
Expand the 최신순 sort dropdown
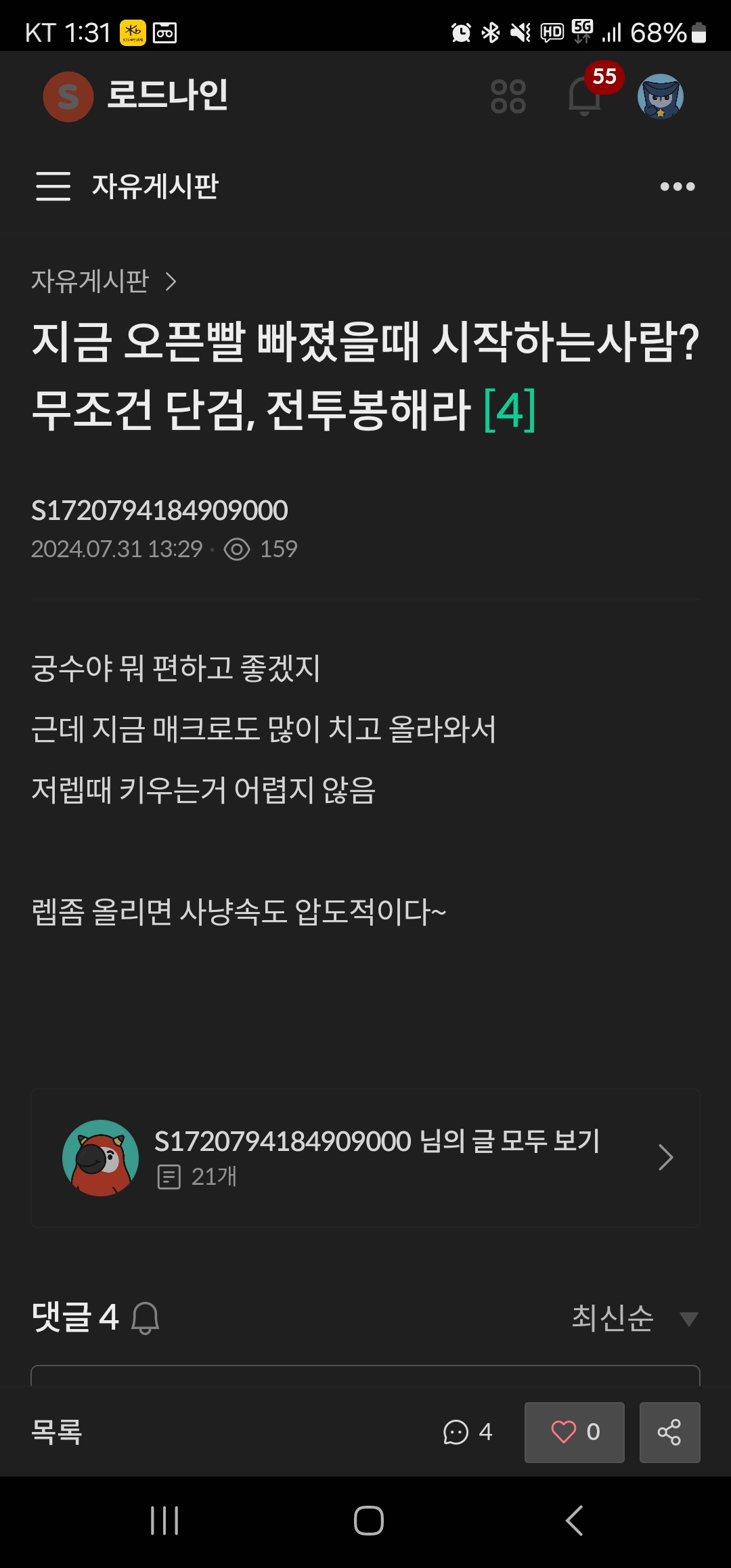coord(633,1318)
